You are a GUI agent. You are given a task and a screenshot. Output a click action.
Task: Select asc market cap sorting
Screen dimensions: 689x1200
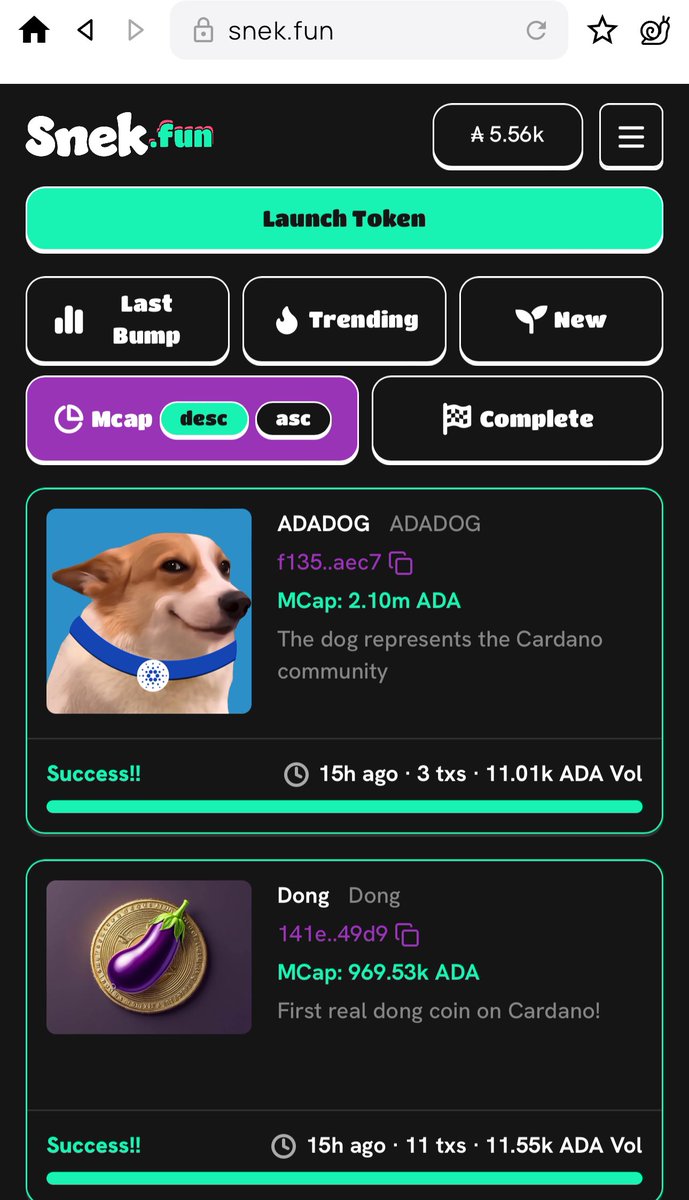coord(293,419)
